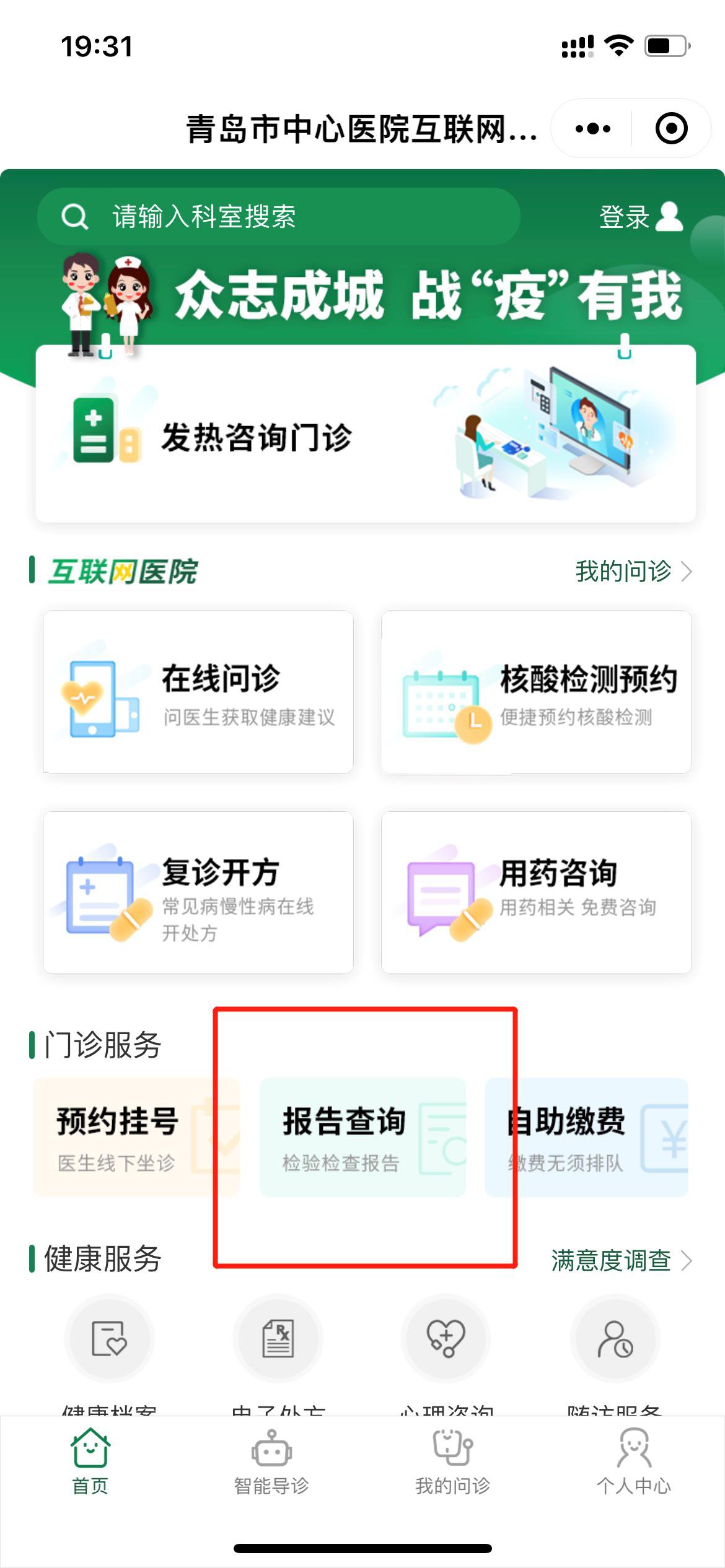Open 预约挂号 appointment registration

click(x=136, y=1137)
